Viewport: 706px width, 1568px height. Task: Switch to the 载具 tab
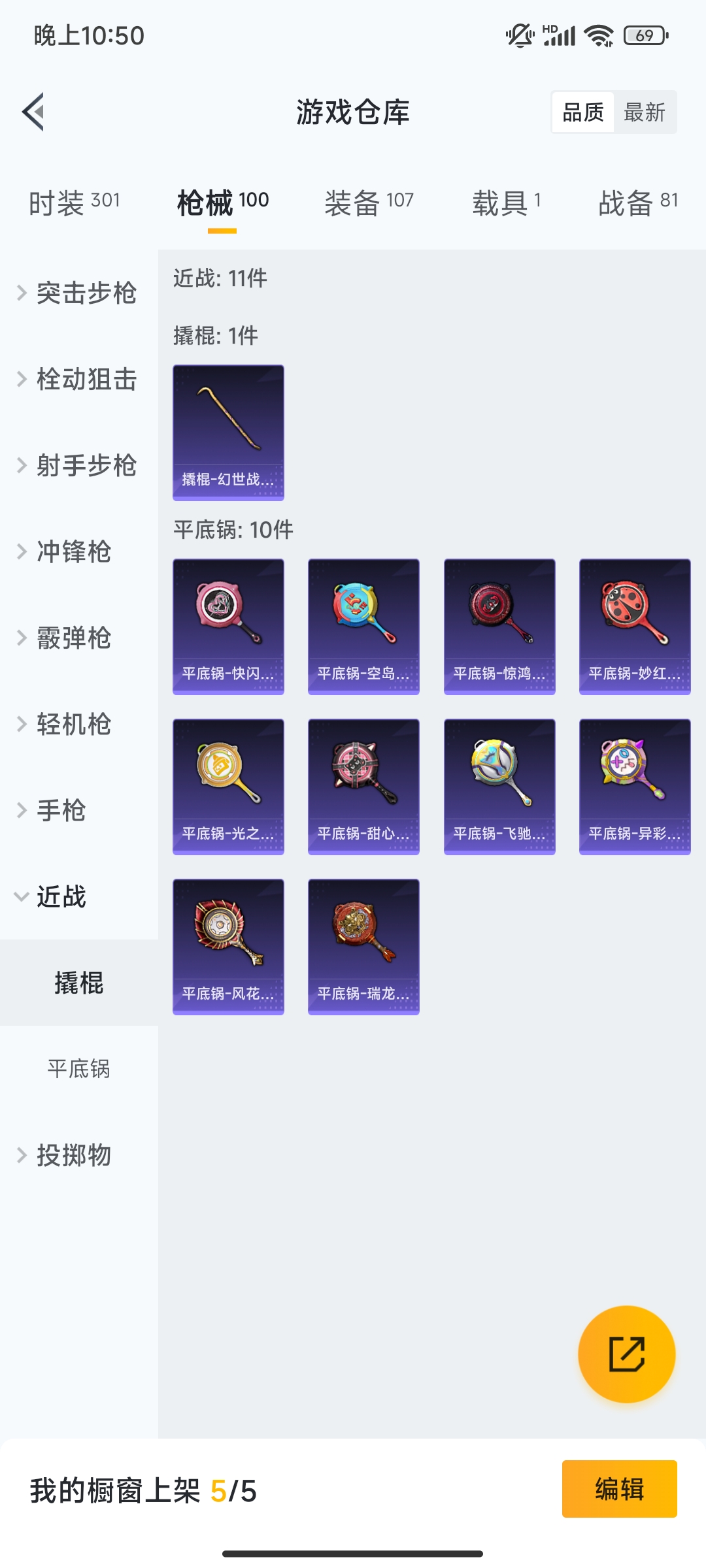point(507,202)
